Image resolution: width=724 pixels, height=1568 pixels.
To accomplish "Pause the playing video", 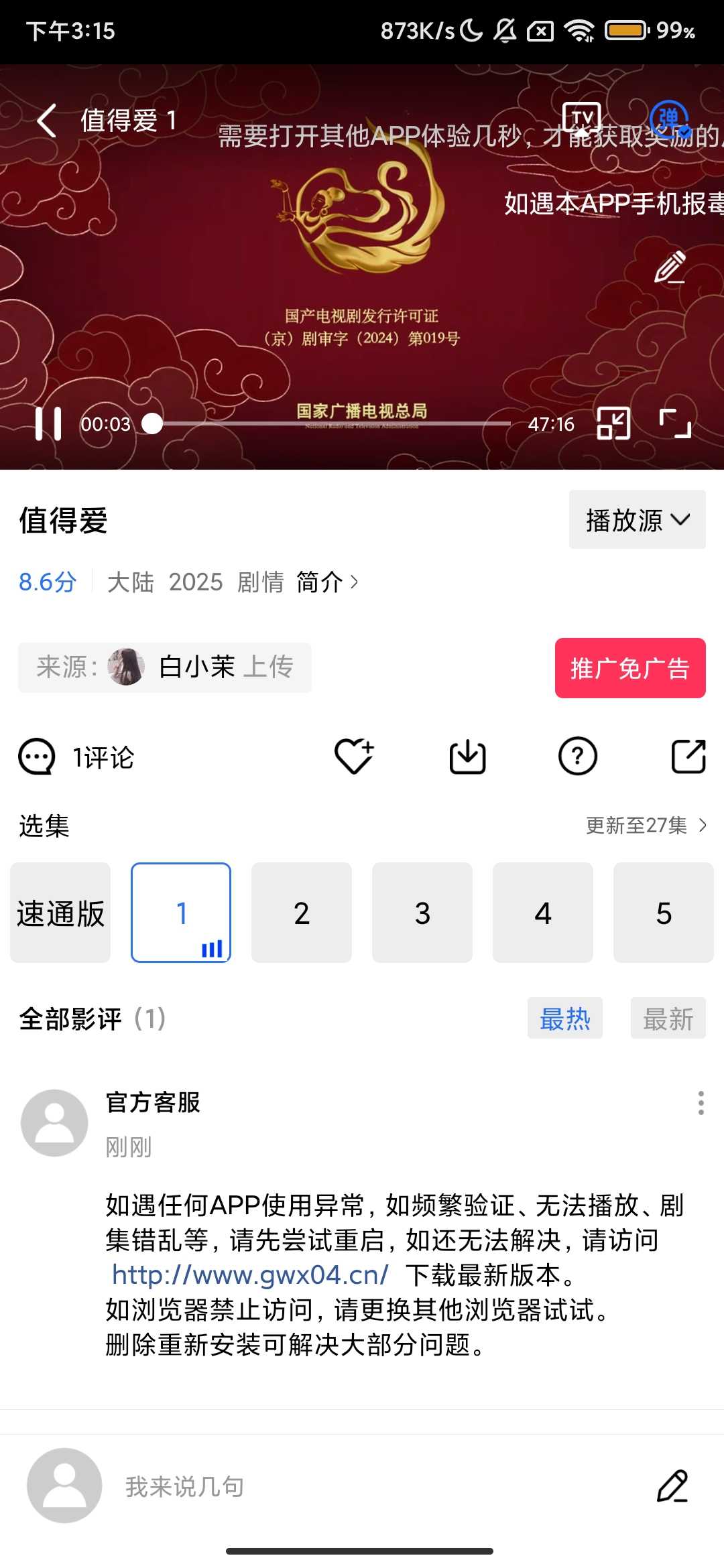I will pyautogui.click(x=48, y=423).
